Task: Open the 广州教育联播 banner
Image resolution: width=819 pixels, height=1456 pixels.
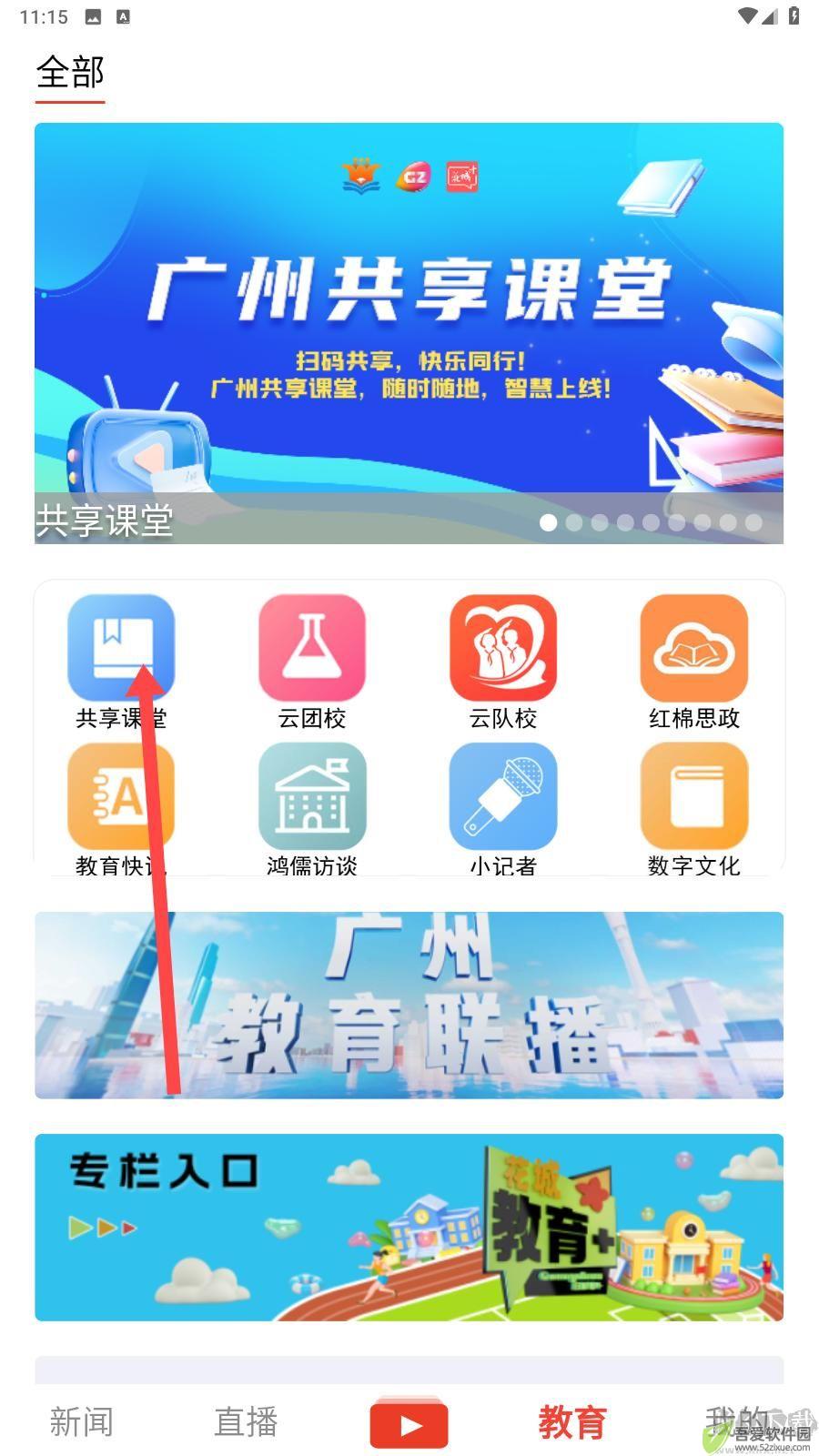Action: point(409,1005)
